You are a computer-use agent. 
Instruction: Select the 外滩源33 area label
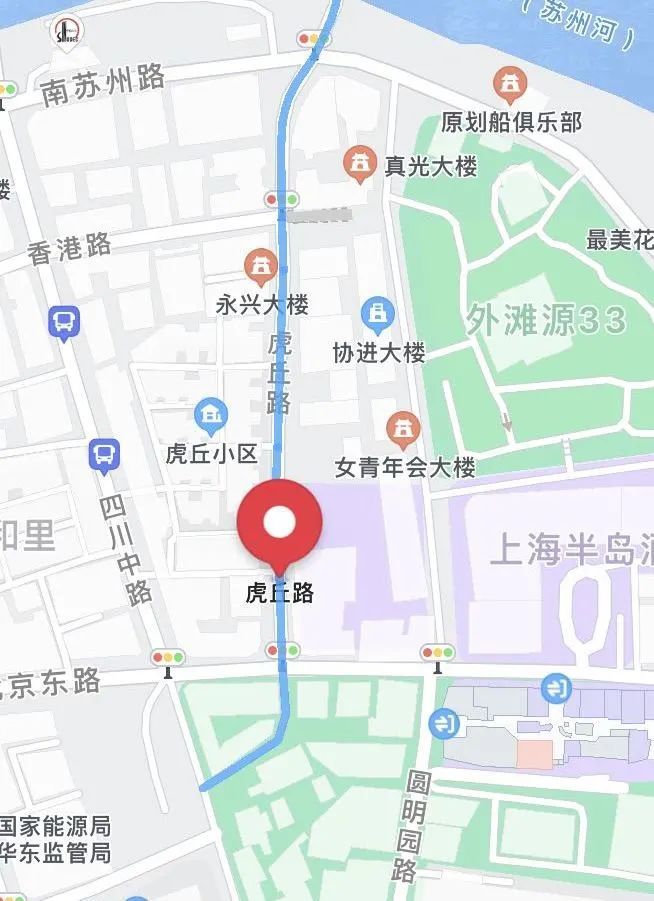(546, 320)
